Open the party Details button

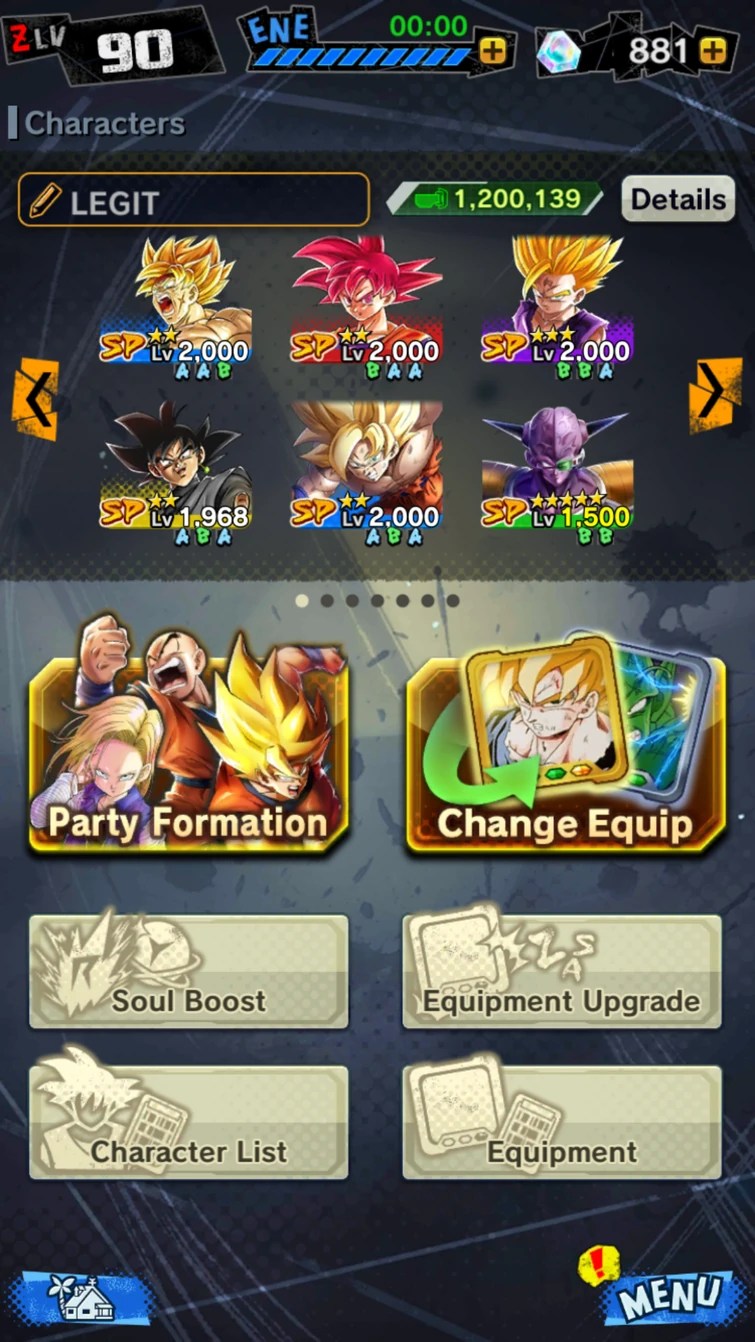point(678,199)
